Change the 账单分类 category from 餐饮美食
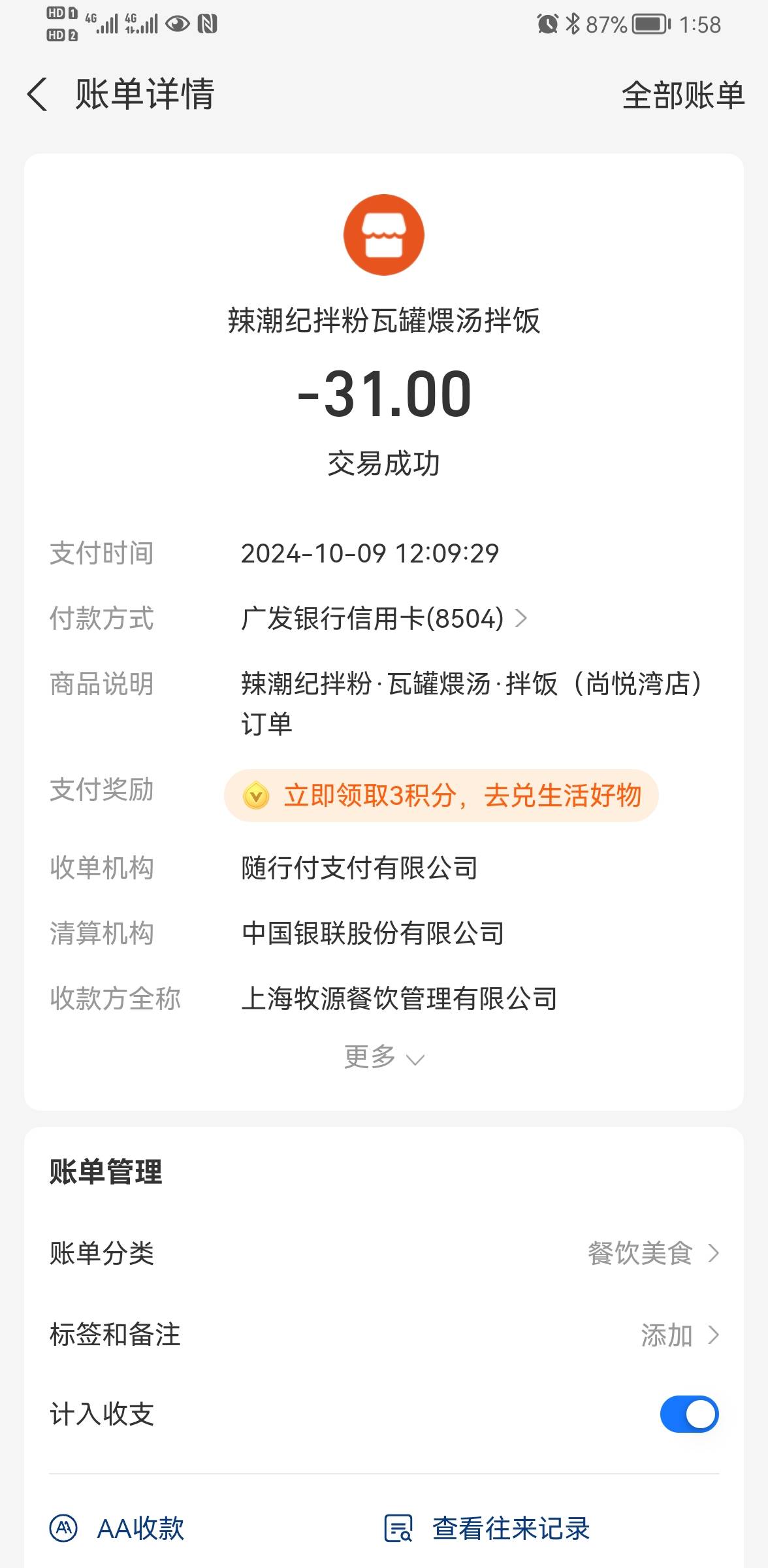768x1568 pixels. (x=384, y=1253)
